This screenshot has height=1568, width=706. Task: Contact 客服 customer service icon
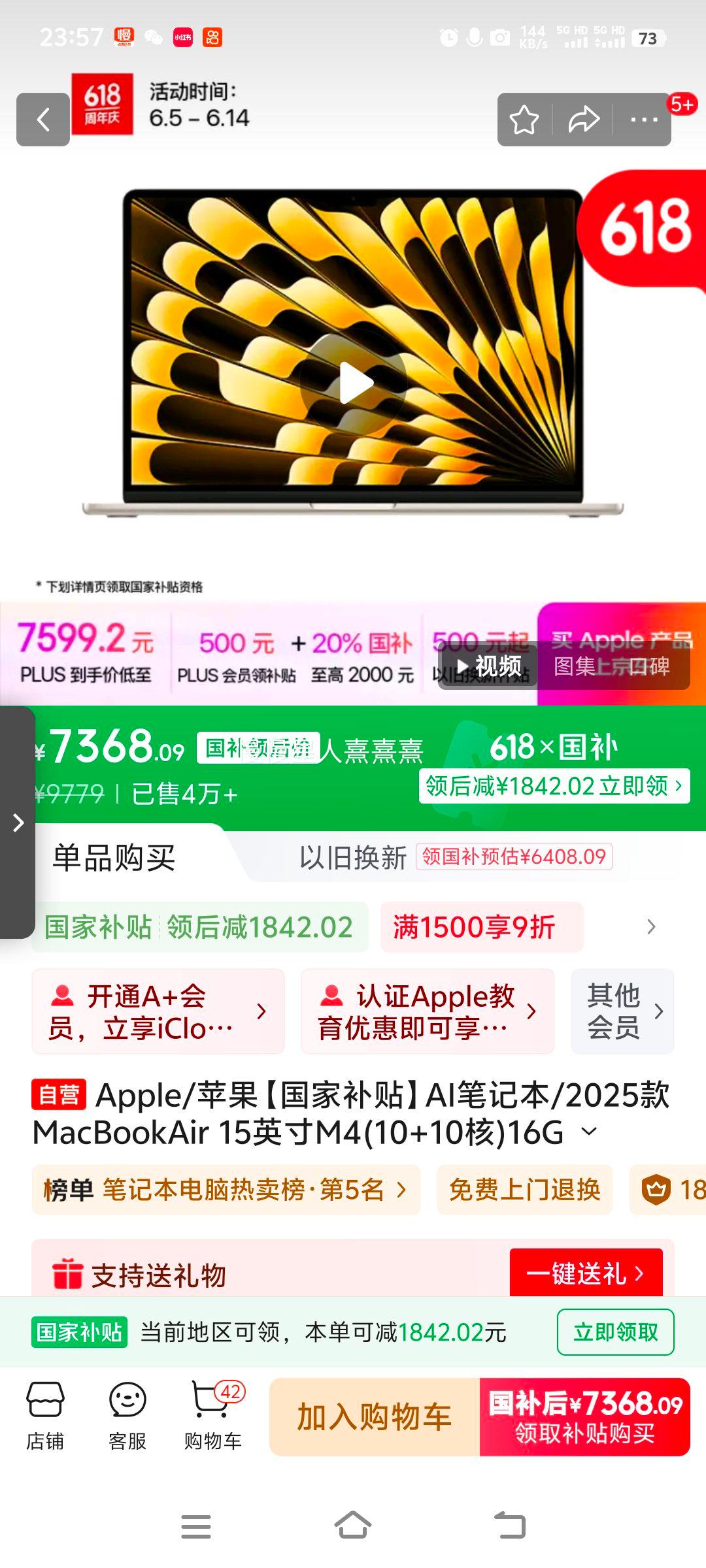click(x=128, y=1411)
